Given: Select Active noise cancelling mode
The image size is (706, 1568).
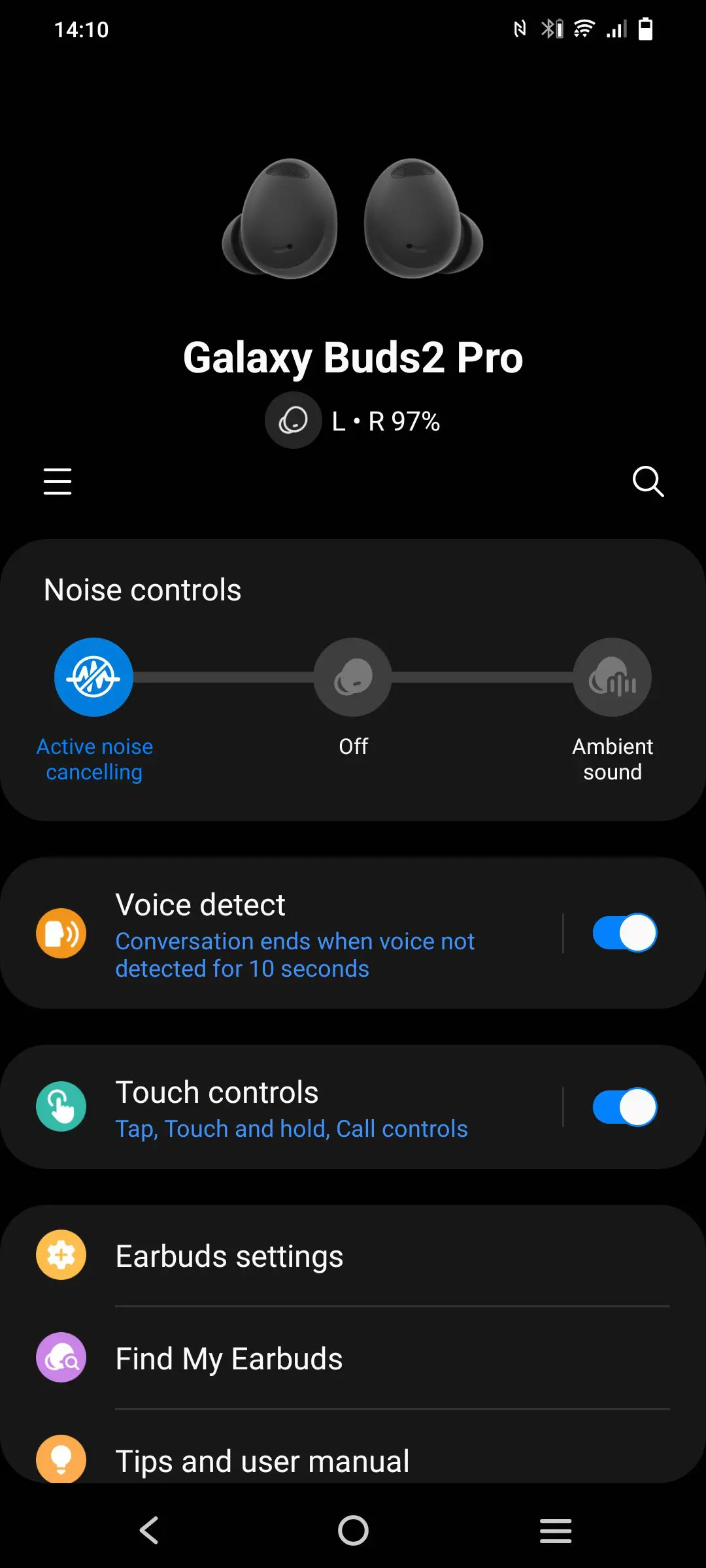Looking at the screenshot, I should tap(93, 678).
